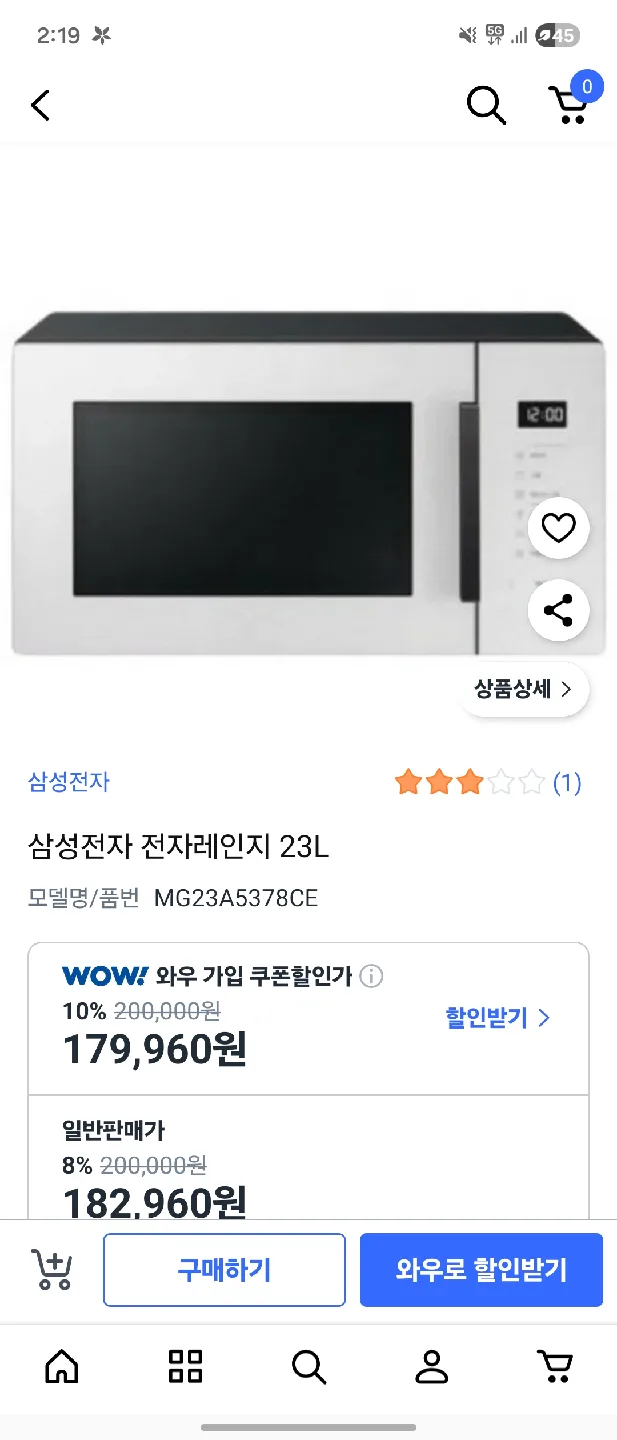
Task: Open the category grid tab
Action: tap(185, 1366)
